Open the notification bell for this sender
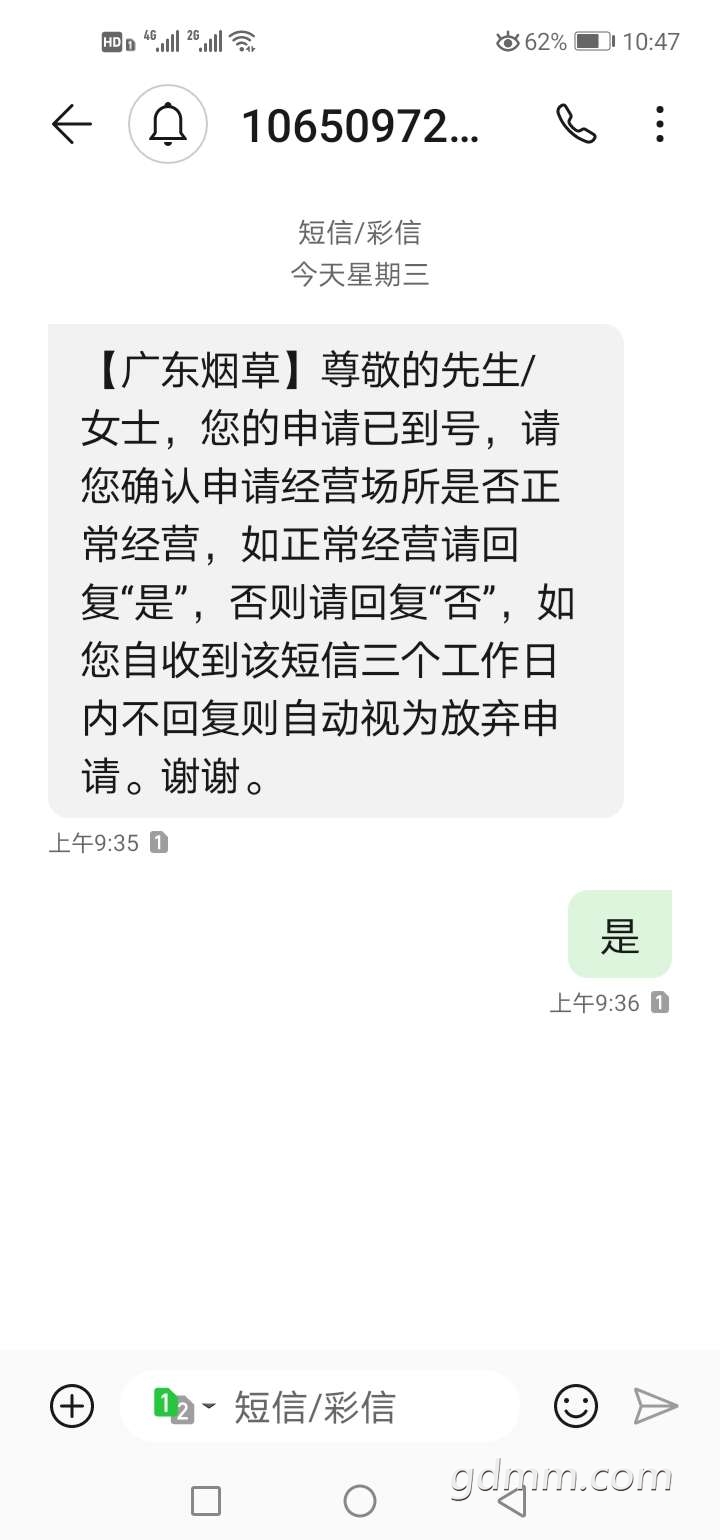720x1540 pixels. pyautogui.click(x=168, y=125)
